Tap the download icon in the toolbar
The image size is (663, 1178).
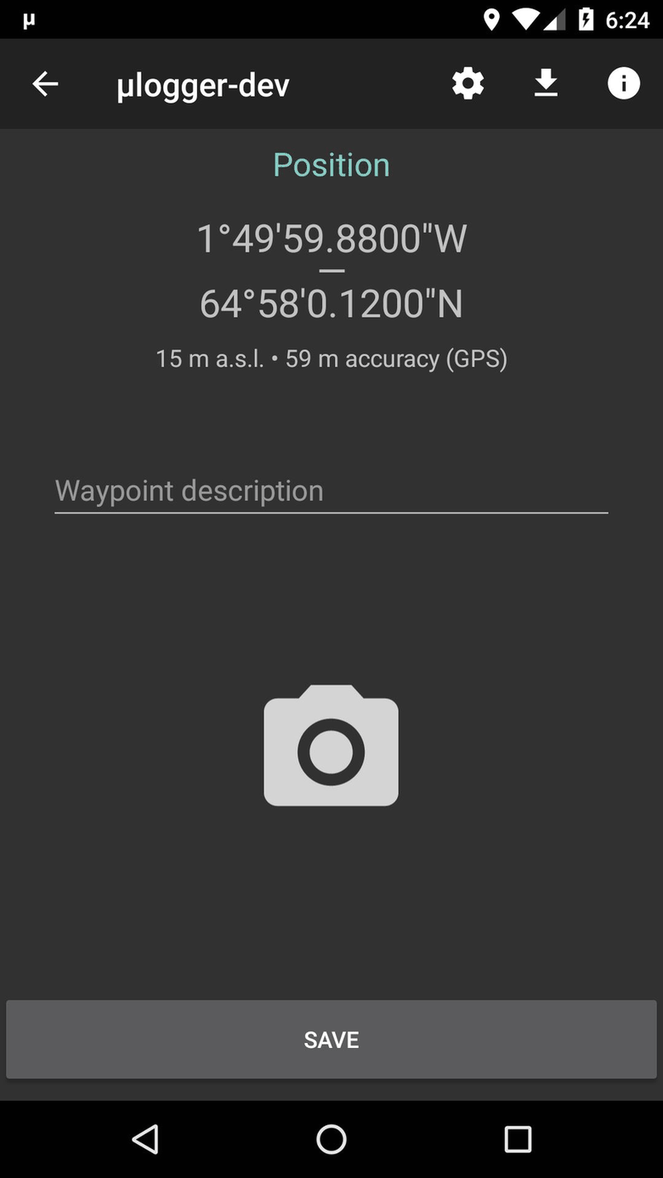(x=545, y=84)
